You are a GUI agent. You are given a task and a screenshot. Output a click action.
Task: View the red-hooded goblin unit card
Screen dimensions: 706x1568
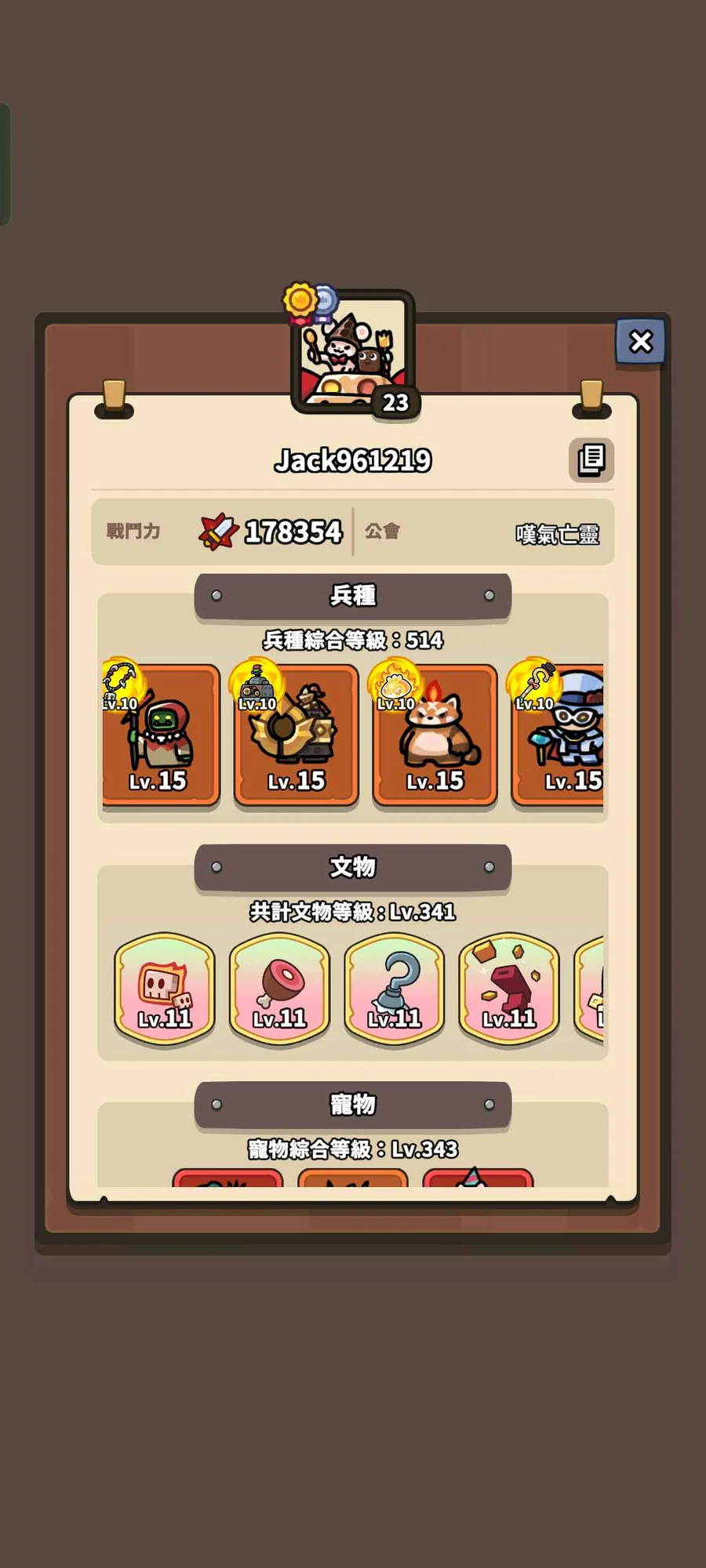click(x=161, y=735)
